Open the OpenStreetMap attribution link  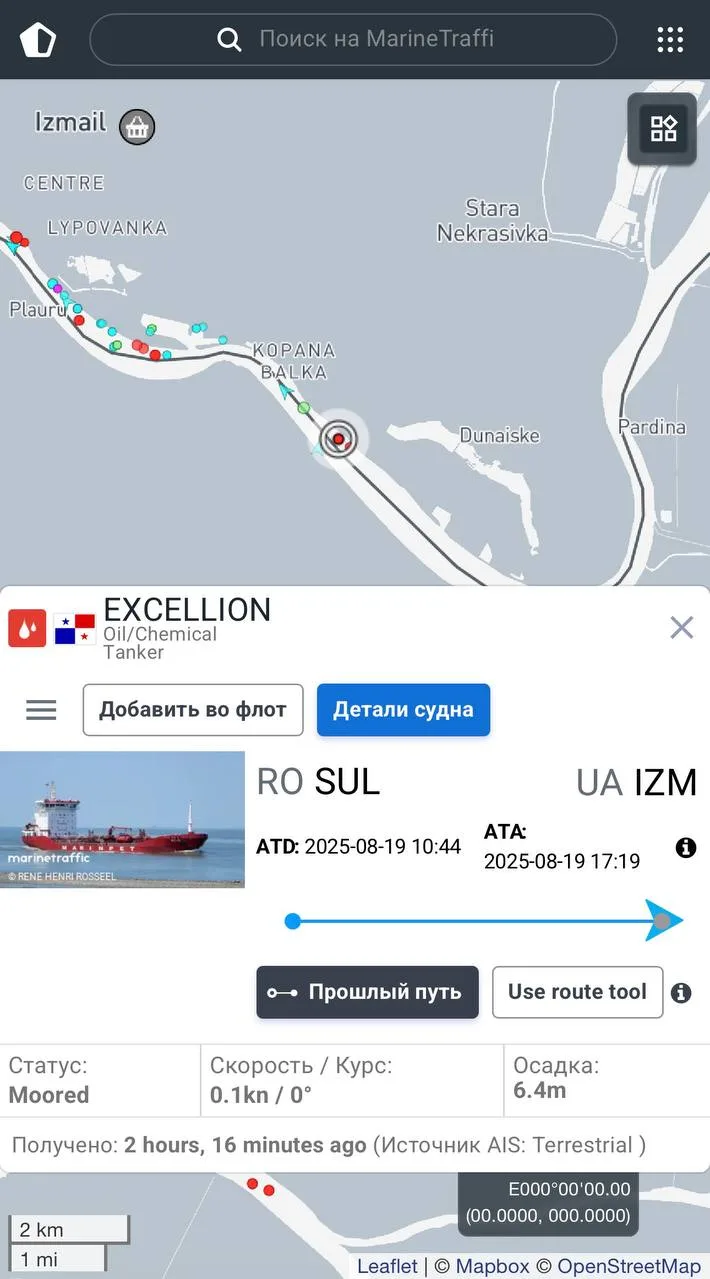coord(629,1266)
